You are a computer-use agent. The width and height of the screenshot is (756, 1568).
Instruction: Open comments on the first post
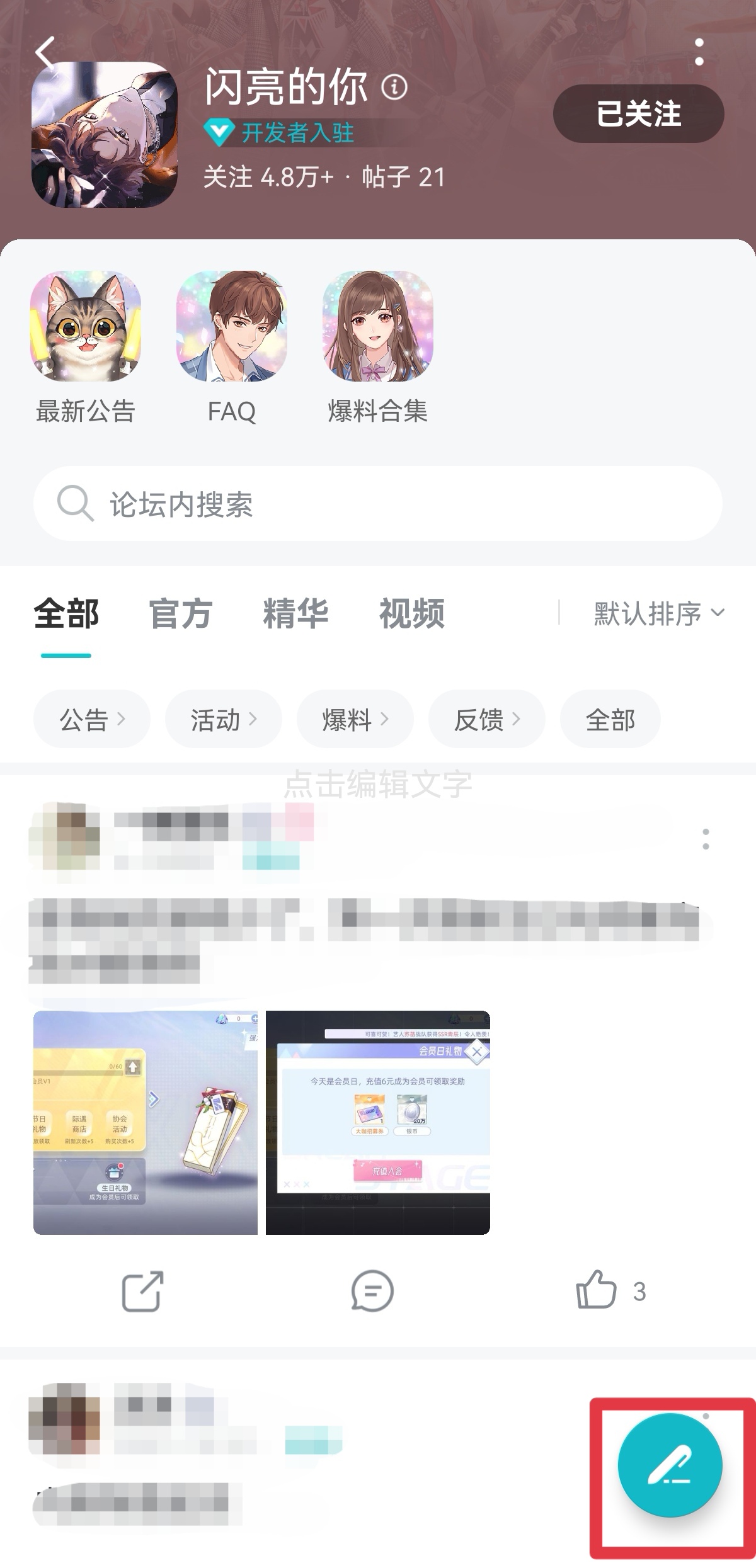click(x=372, y=1291)
